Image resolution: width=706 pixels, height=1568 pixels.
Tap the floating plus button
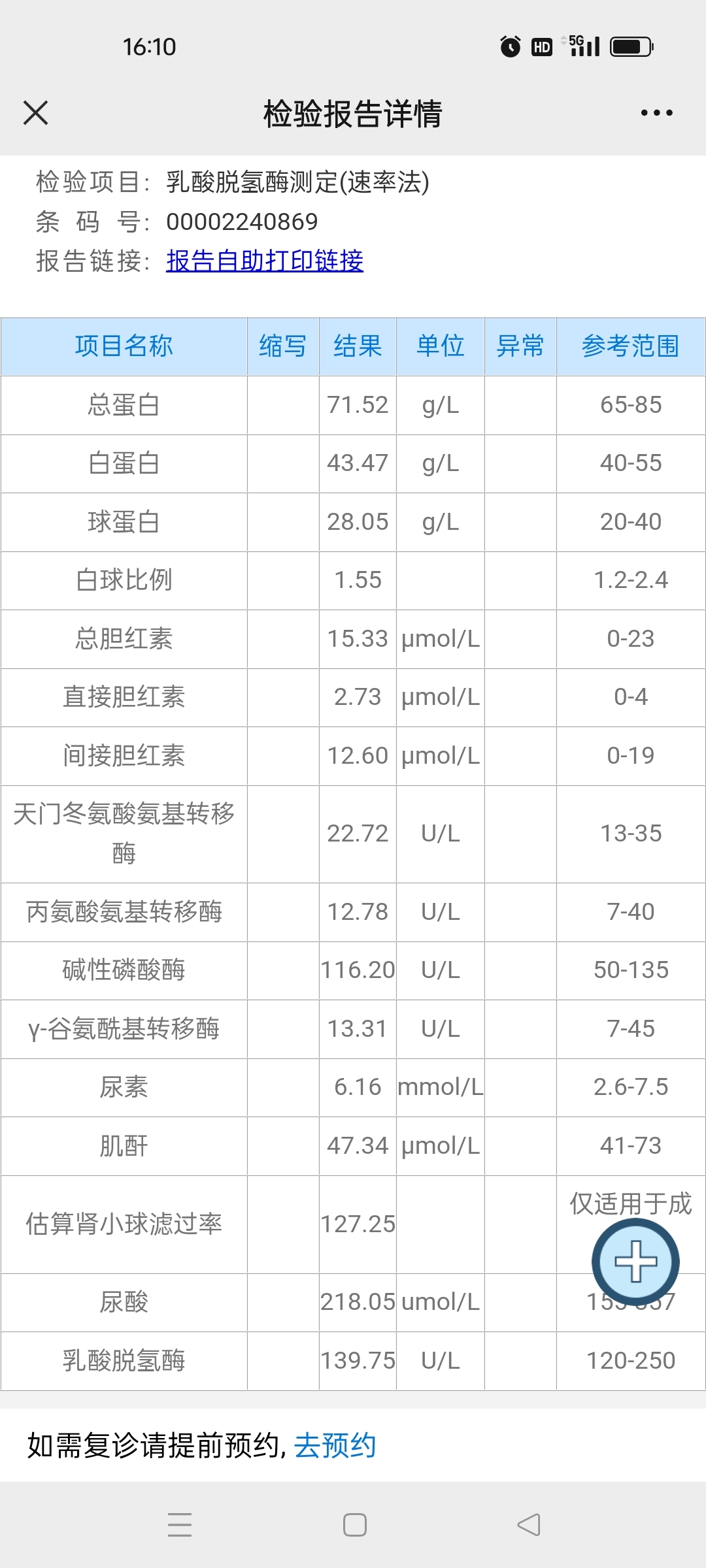pyautogui.click(x=635, y=1261)
